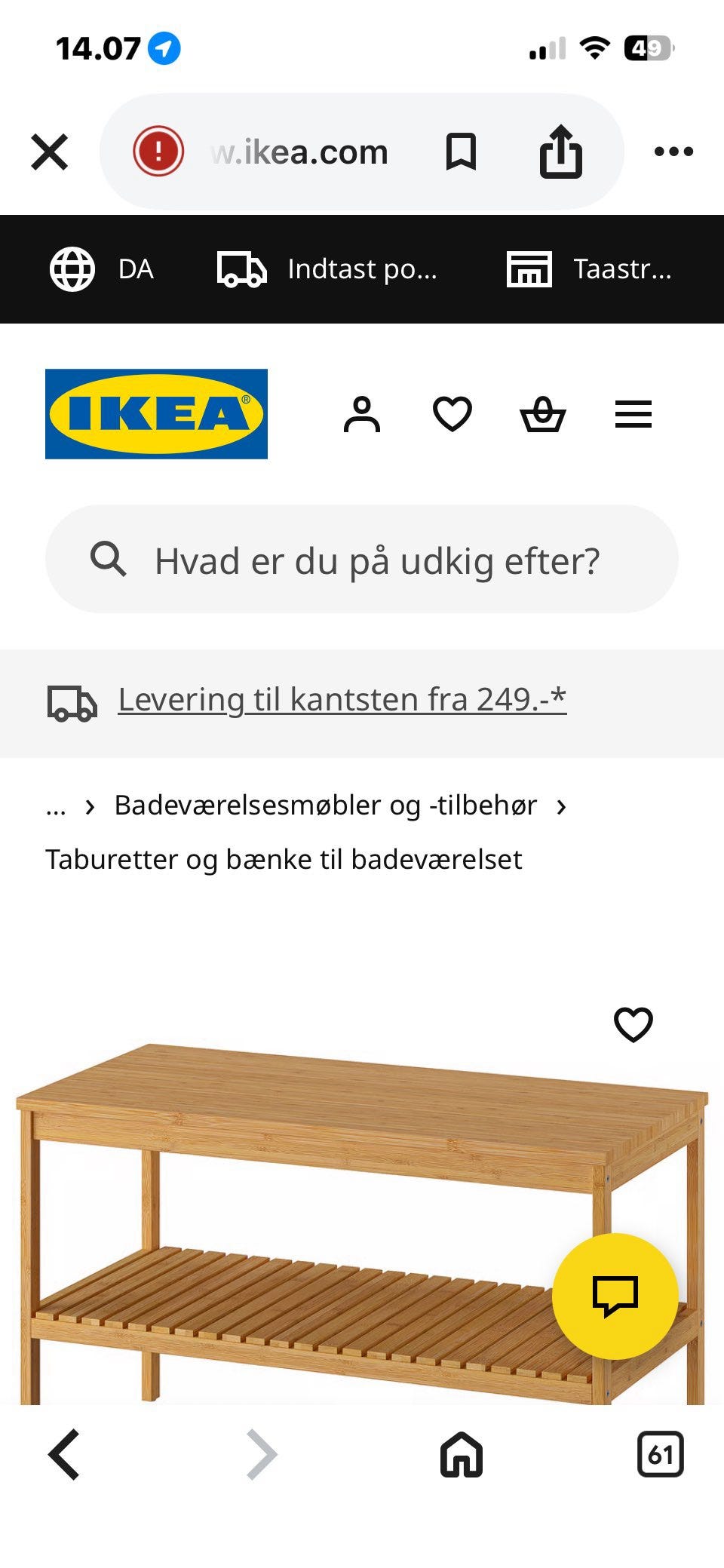Toggle the Telegram location status icon
724x1568 pixels.
(164, 48)
